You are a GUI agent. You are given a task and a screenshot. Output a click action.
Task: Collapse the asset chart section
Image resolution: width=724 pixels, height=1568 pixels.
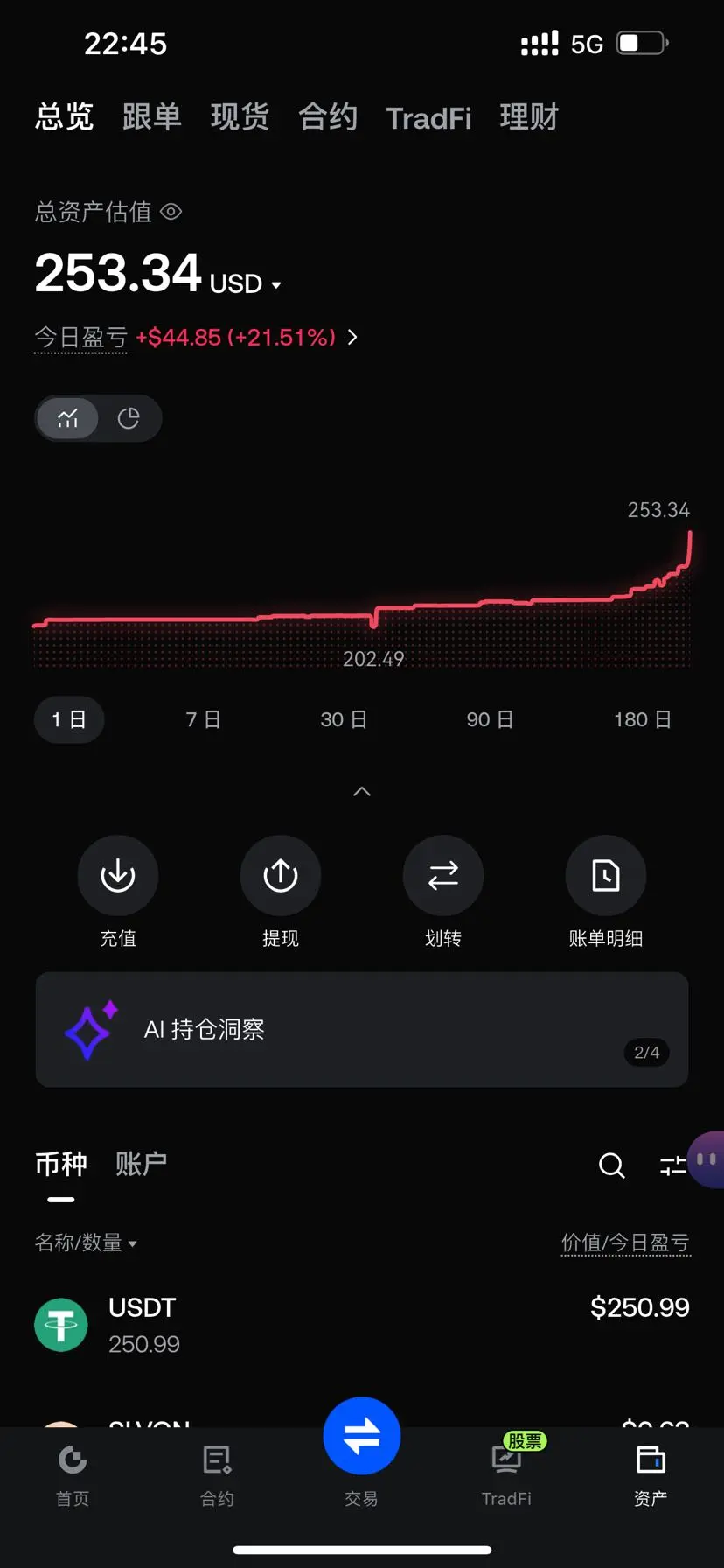point(361,791)
